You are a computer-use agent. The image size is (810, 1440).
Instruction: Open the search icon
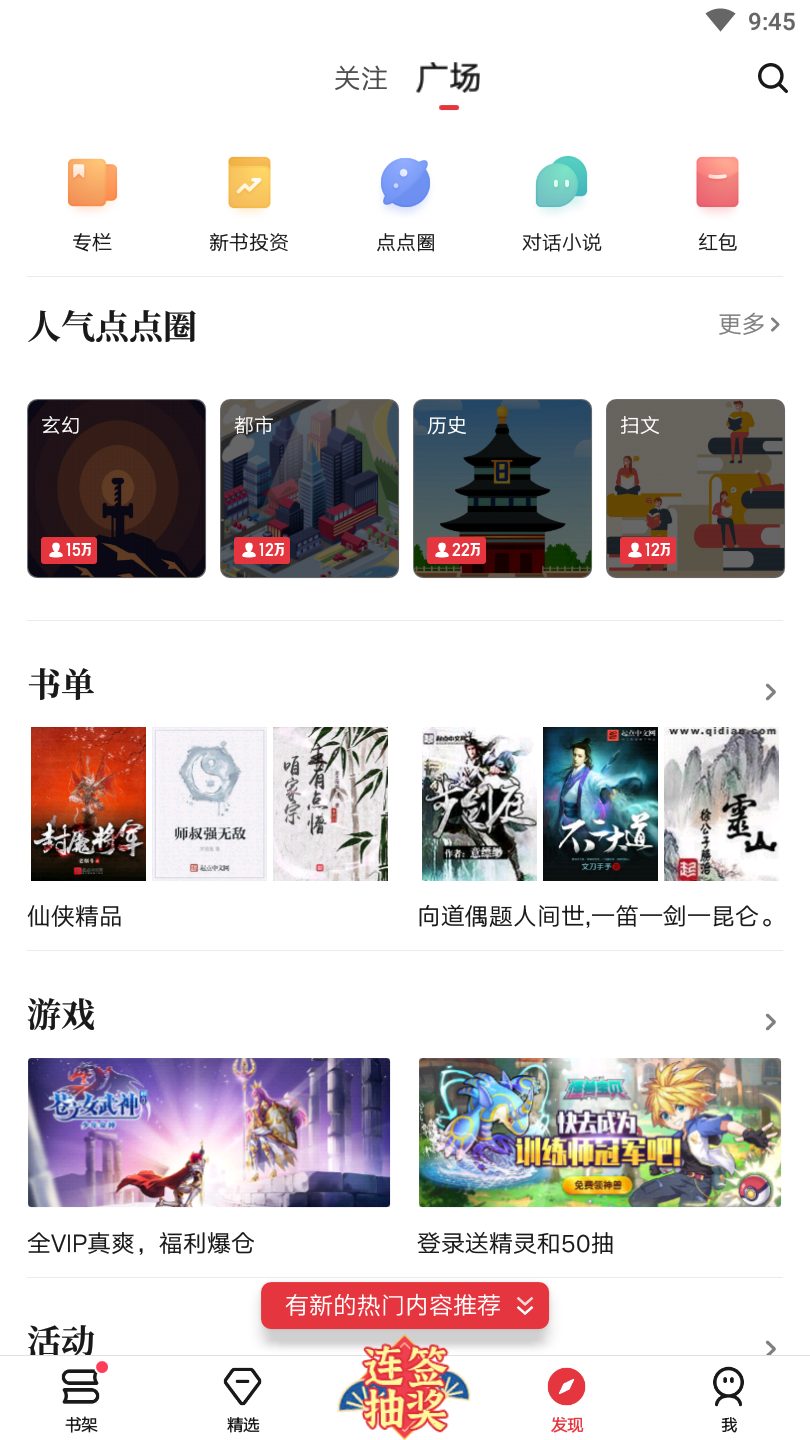[x=772, y=78]
